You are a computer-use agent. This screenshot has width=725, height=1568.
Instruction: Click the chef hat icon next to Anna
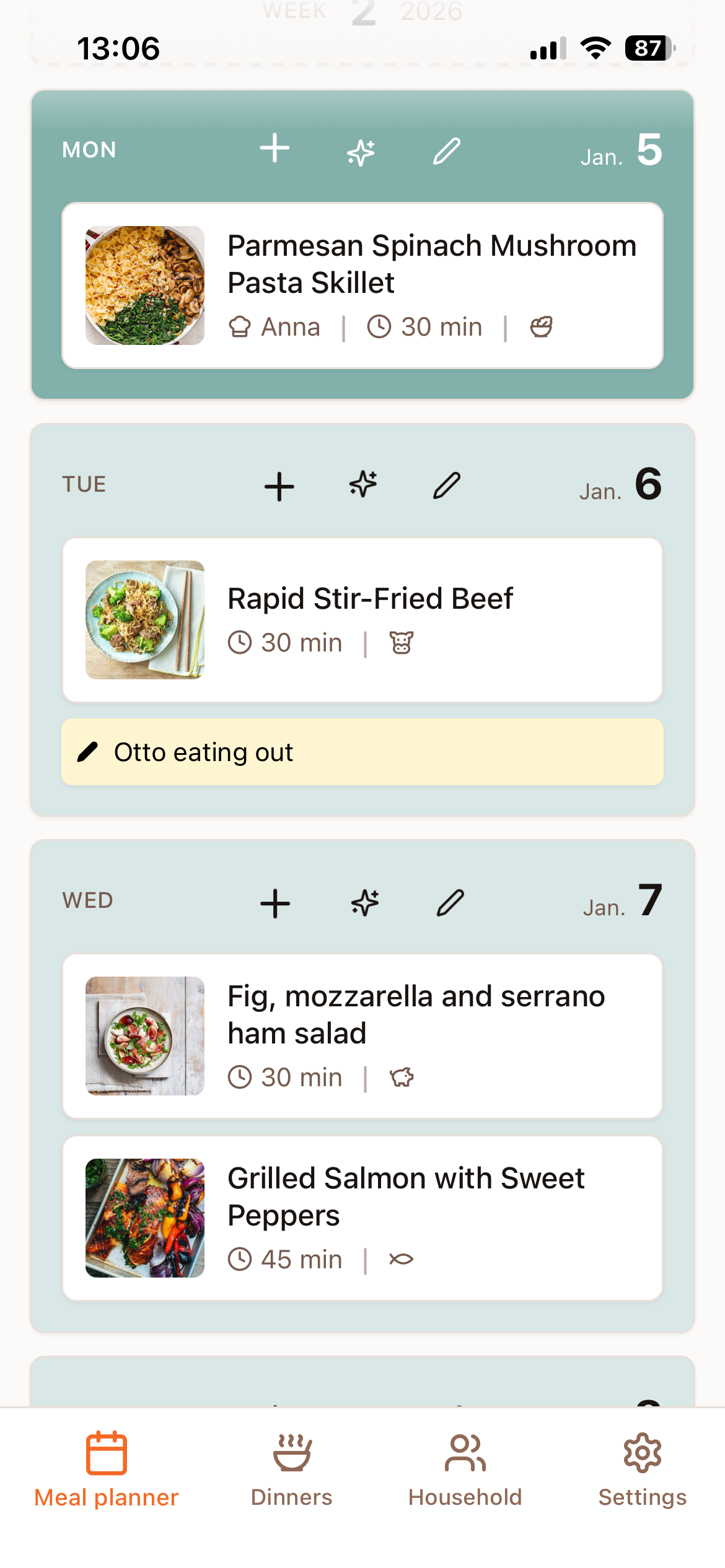tap(241, 326)
